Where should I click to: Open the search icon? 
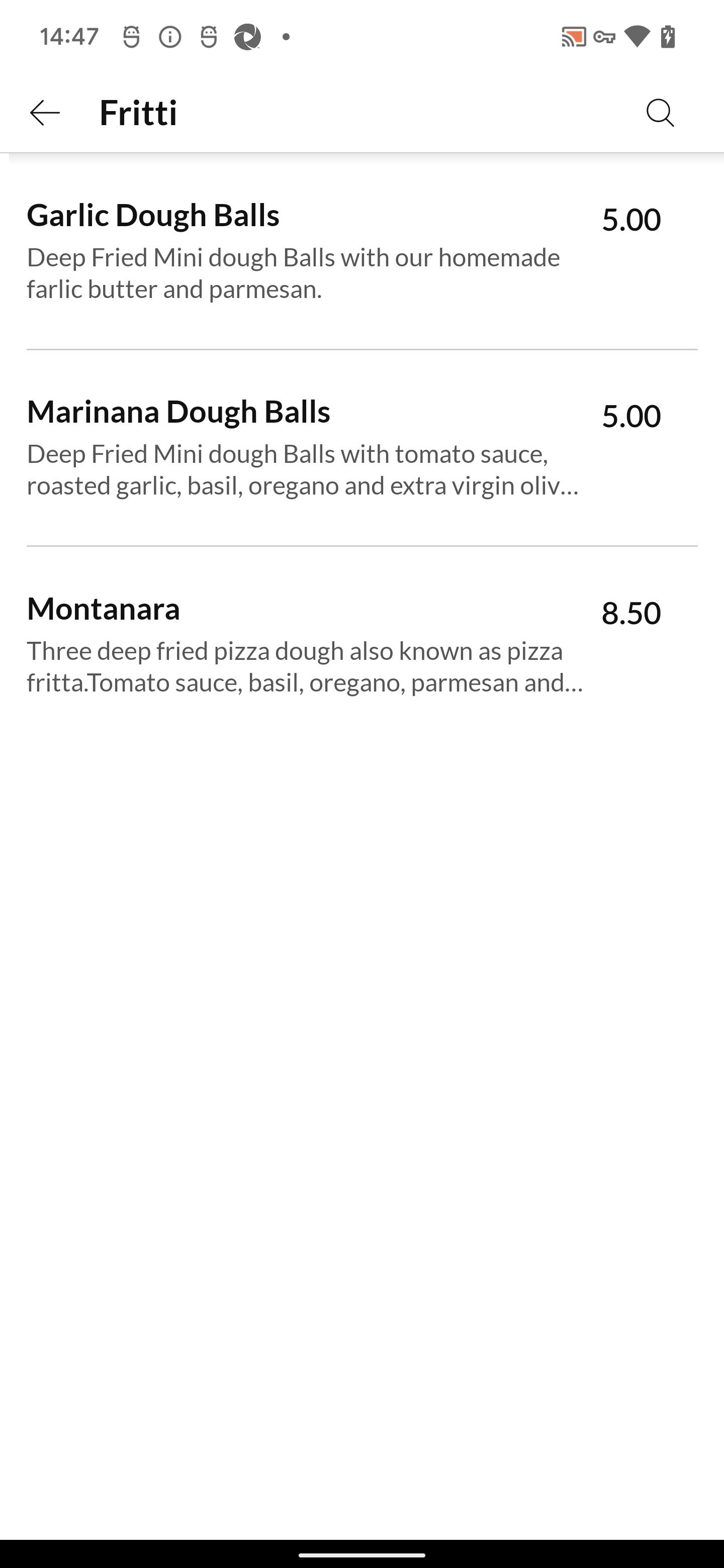coord(660,113)
